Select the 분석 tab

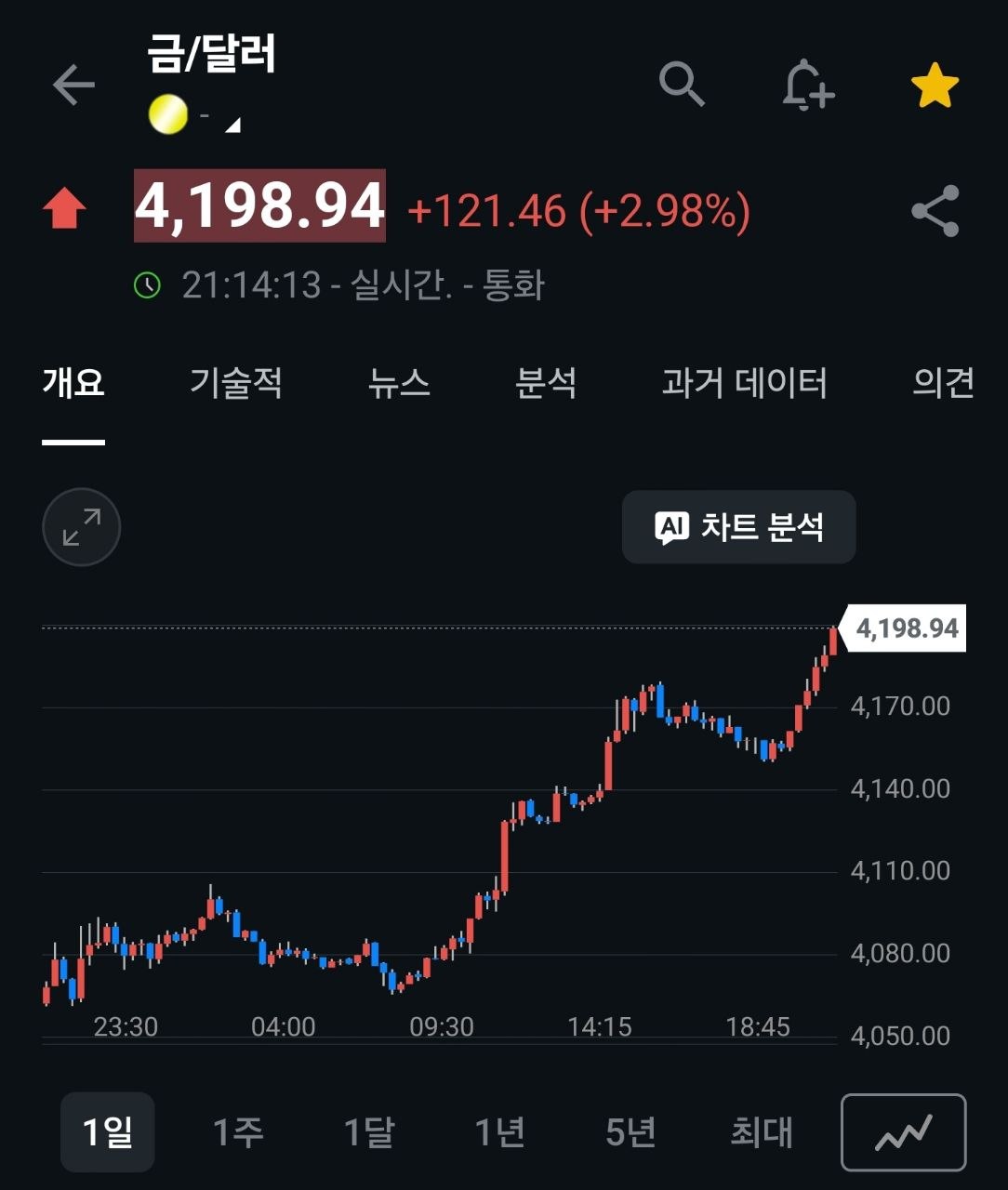(546, 383)
